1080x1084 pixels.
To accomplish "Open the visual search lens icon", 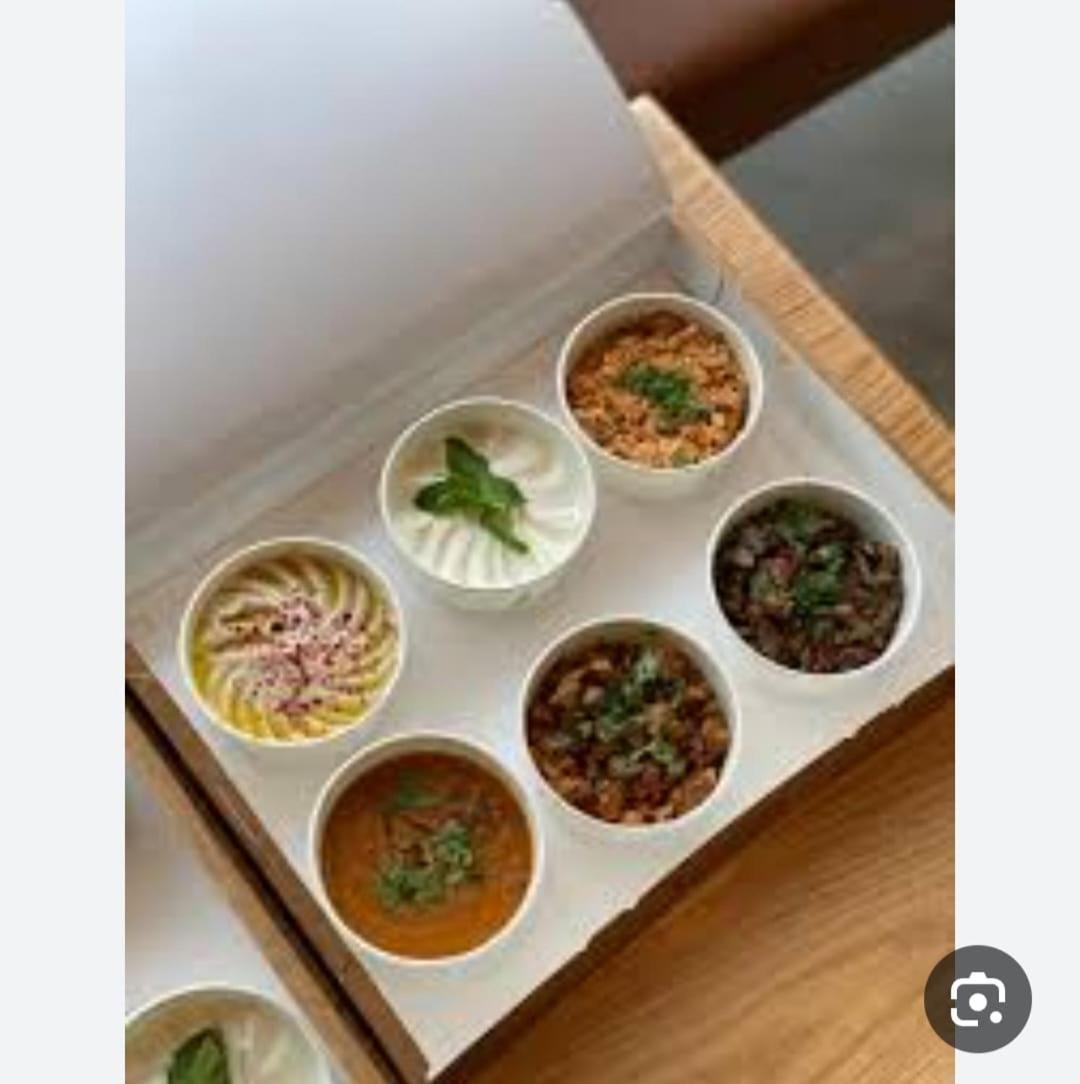I will 977,998.
